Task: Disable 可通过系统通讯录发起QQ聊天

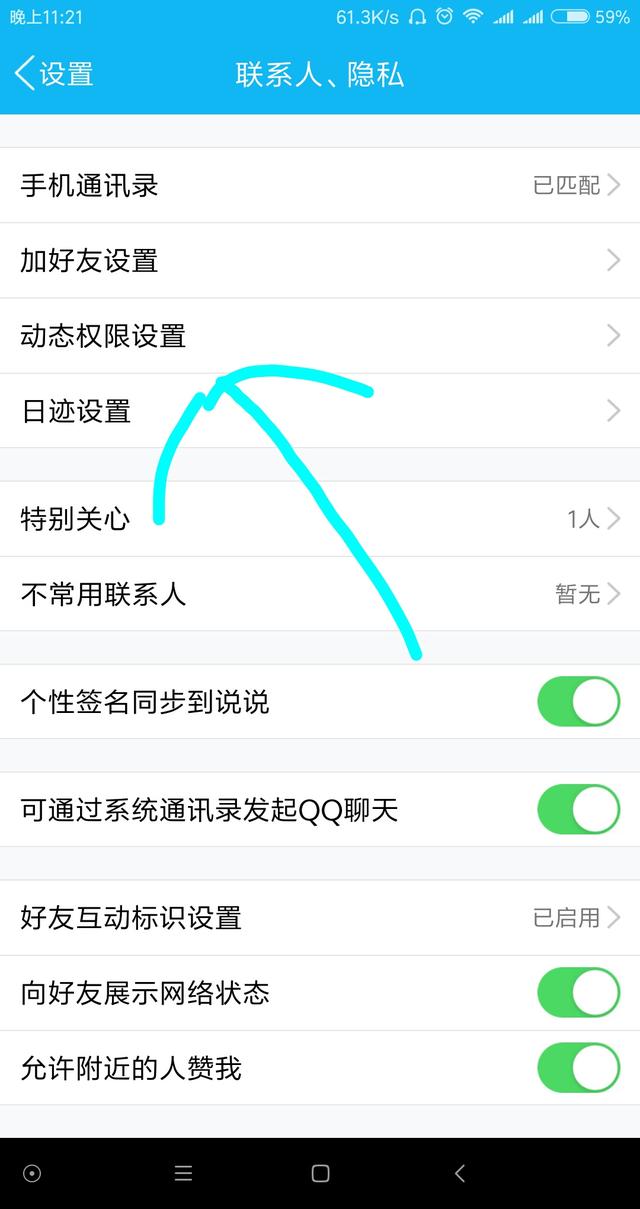Action: pos(579,810)
